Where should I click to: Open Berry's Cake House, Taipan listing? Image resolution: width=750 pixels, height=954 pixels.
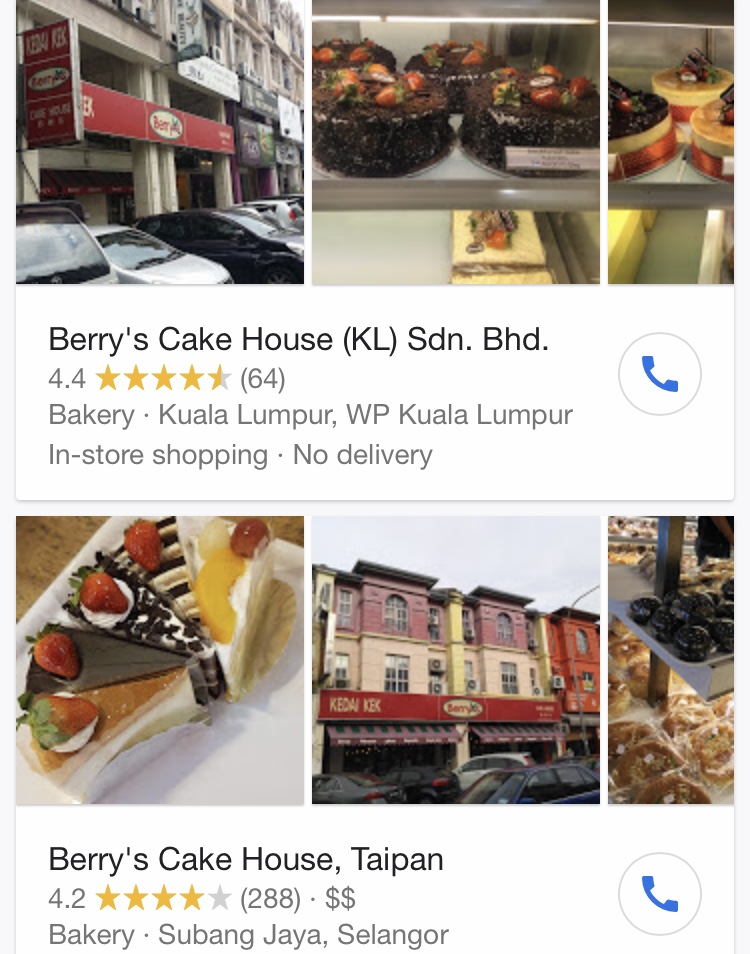[245, 858]
